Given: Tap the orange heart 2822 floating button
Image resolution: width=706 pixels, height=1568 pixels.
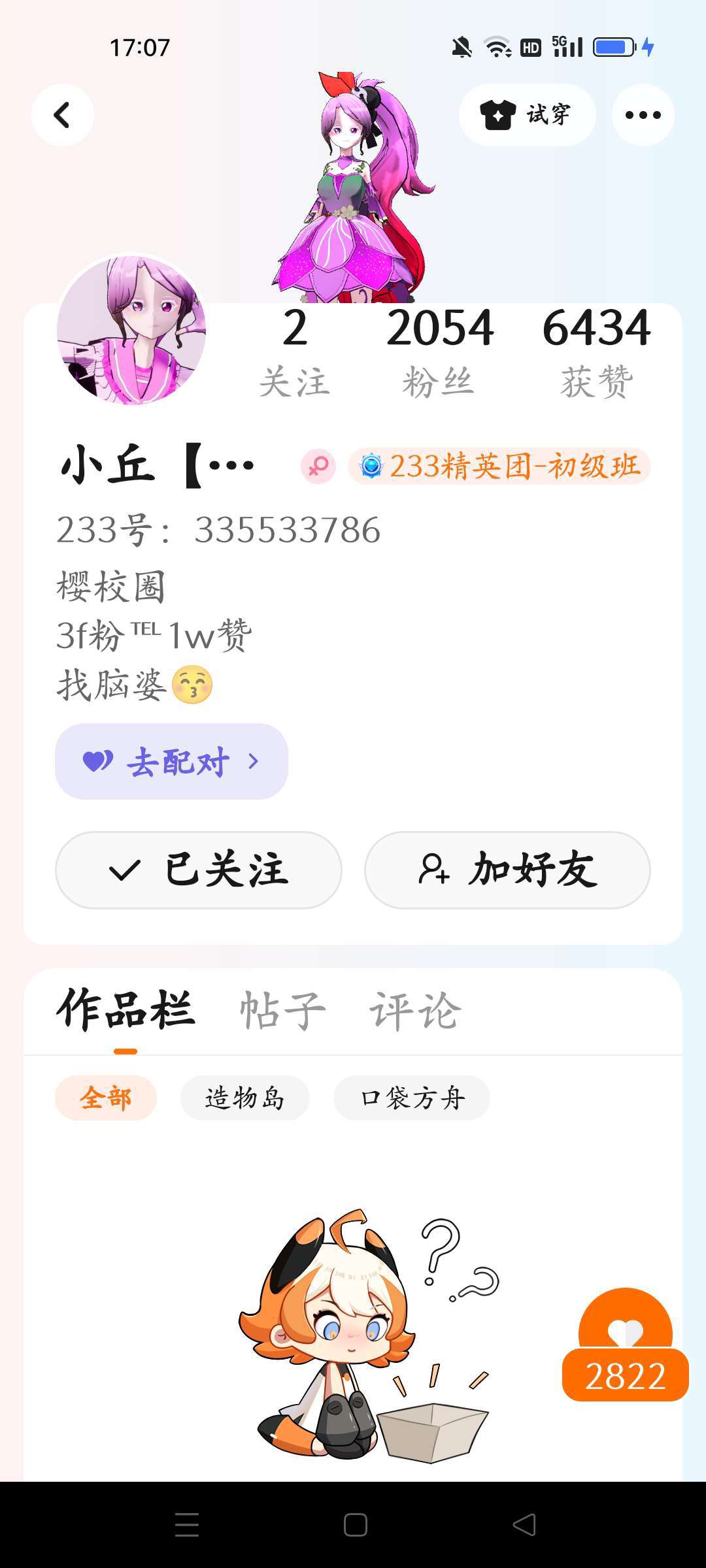Looking at the screenshot, I should pyautogui.click(x=625, y=1346).
